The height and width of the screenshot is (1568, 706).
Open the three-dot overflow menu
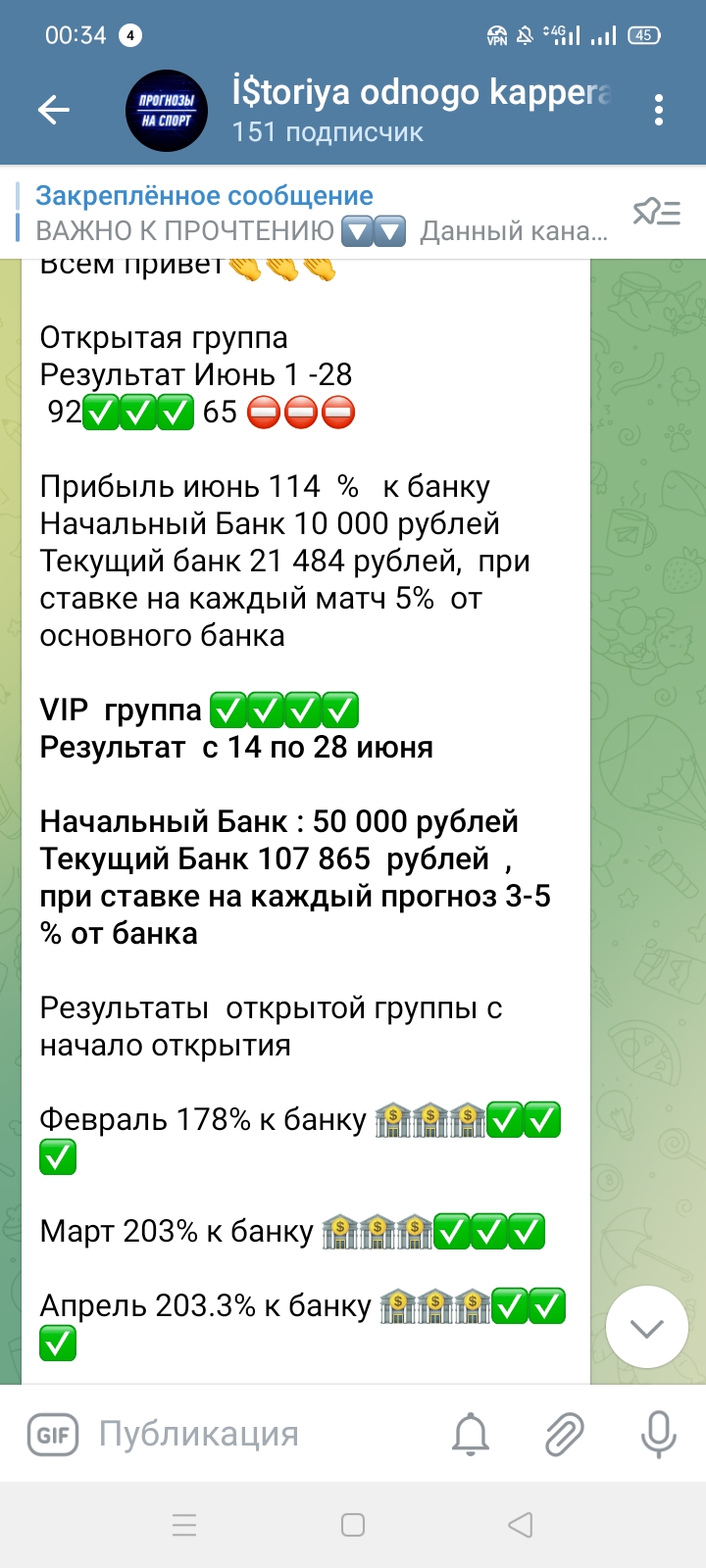coord(659,110)
